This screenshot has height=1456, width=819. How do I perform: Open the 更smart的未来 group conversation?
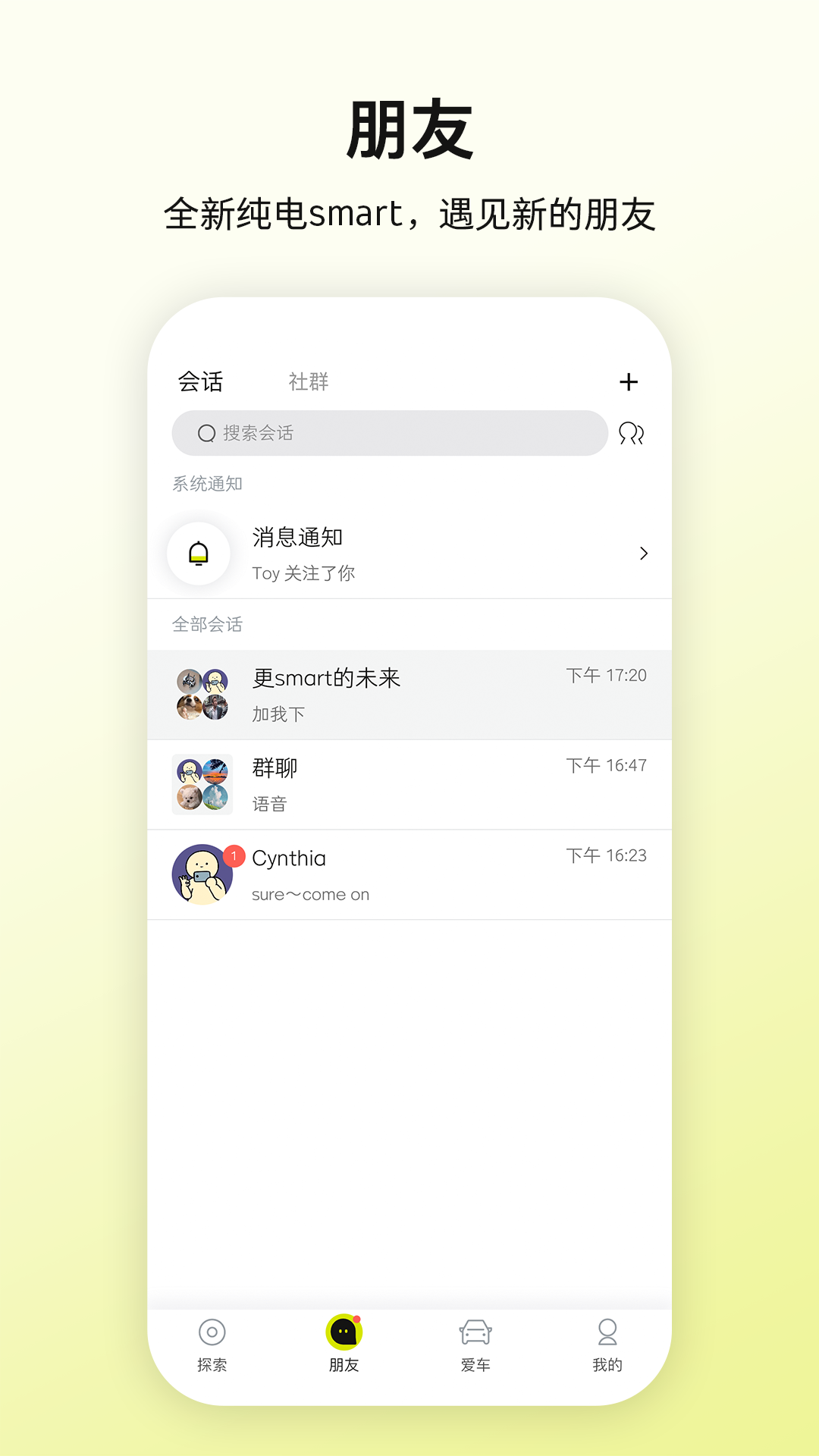[x=409, y=693]
